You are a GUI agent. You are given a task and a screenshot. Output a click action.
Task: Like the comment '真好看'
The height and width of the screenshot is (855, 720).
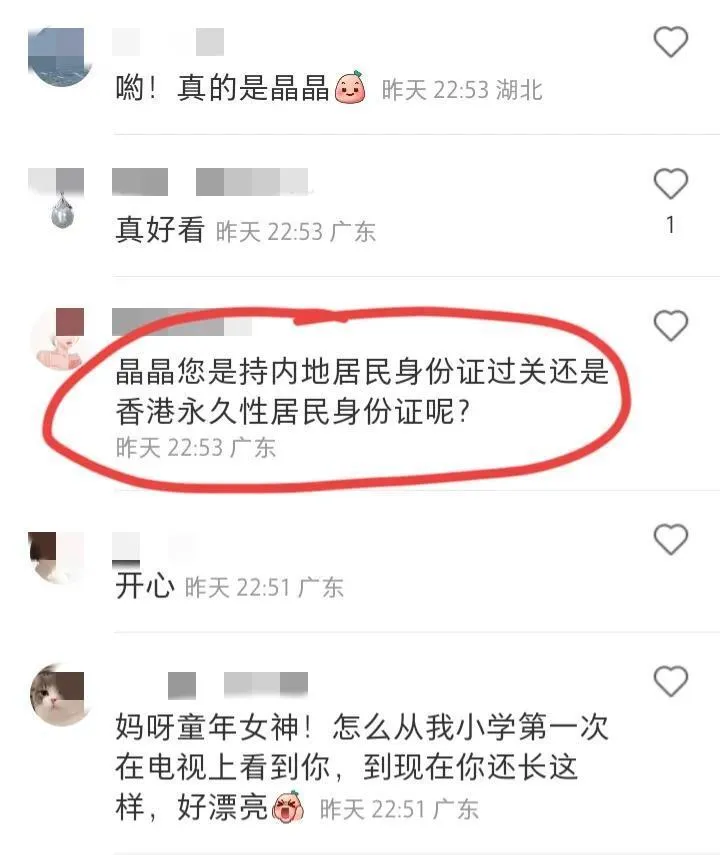click(x=670, y=184)
